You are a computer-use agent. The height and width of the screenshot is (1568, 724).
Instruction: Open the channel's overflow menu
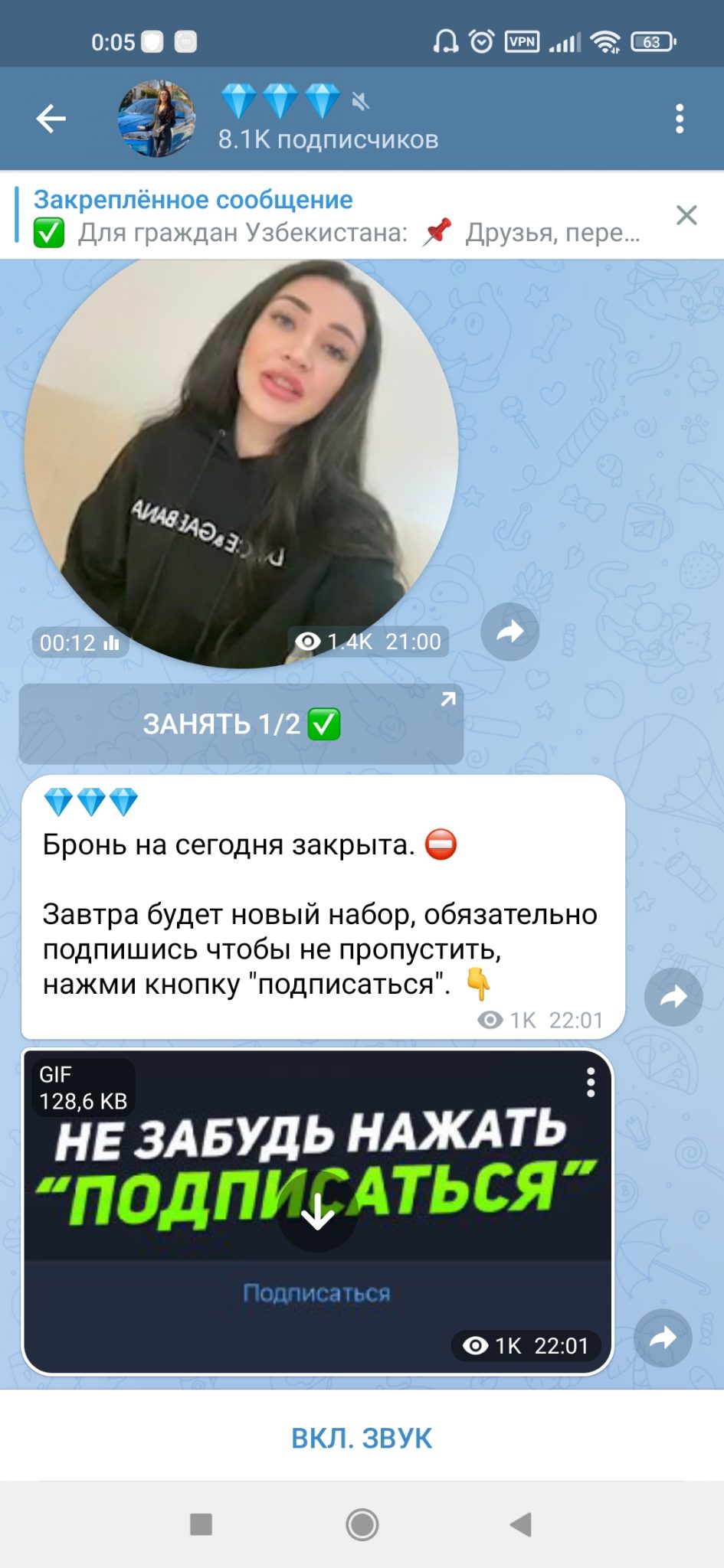[679, 119]
